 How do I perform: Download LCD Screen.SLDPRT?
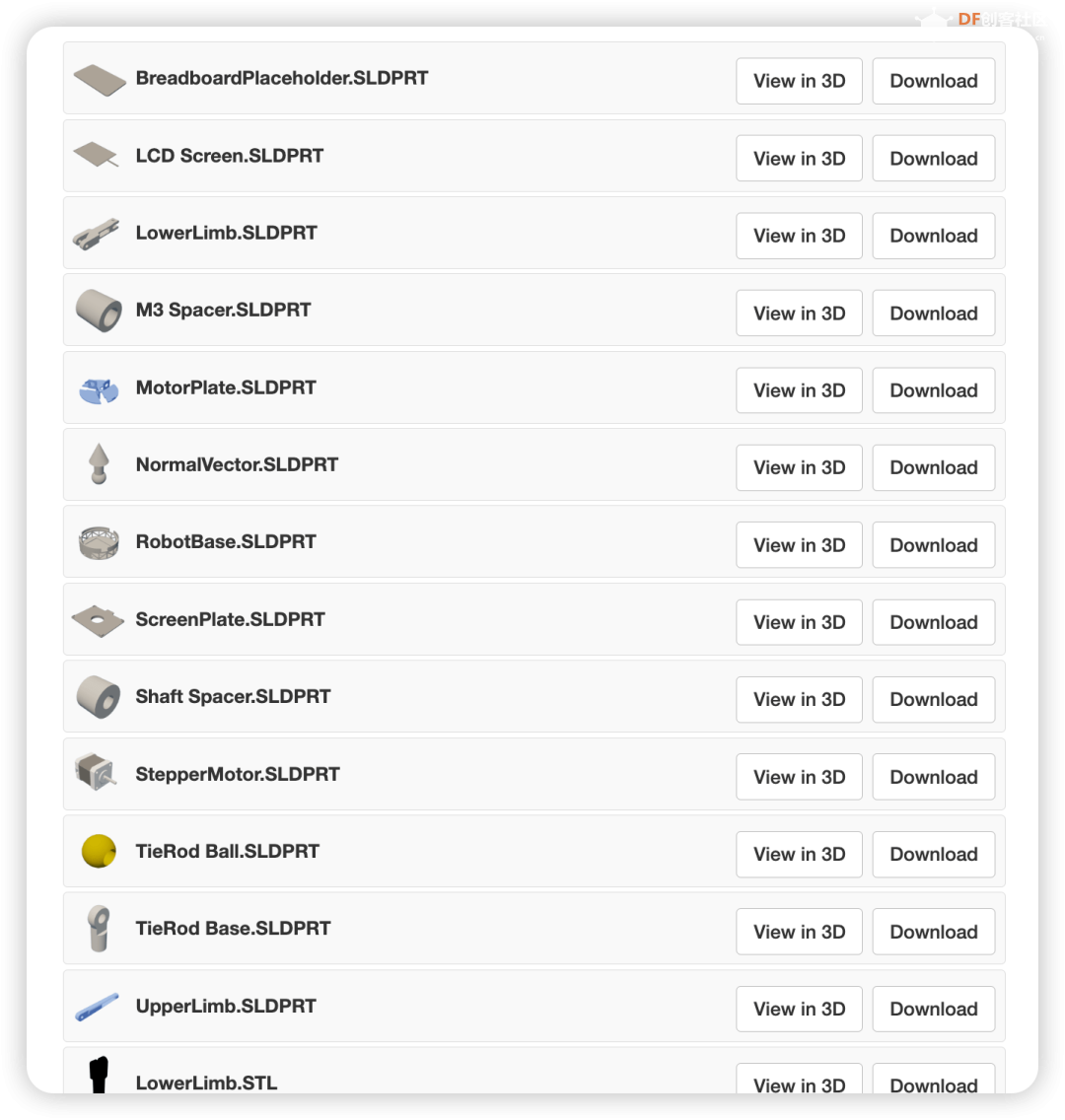tap(933, 159)
